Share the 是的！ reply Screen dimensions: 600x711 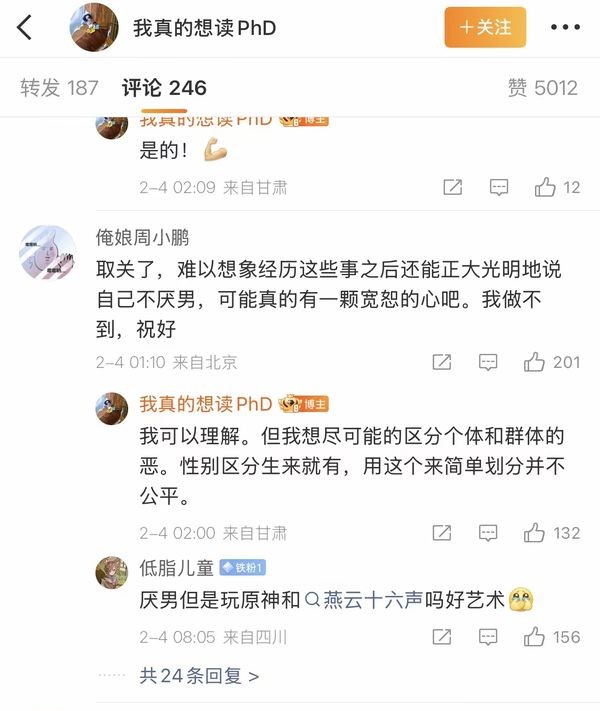[452, 187]
